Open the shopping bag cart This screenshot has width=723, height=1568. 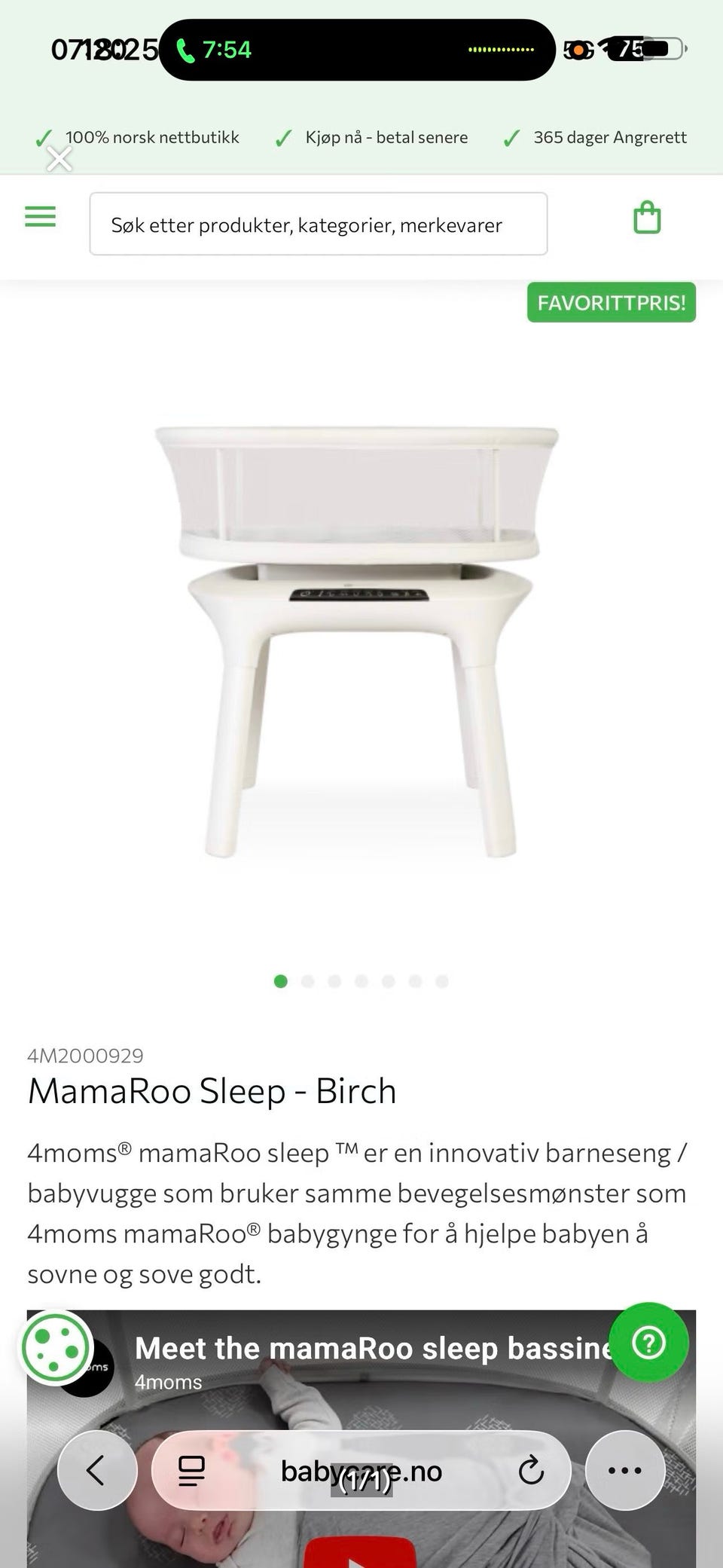(x=647, y=218)
